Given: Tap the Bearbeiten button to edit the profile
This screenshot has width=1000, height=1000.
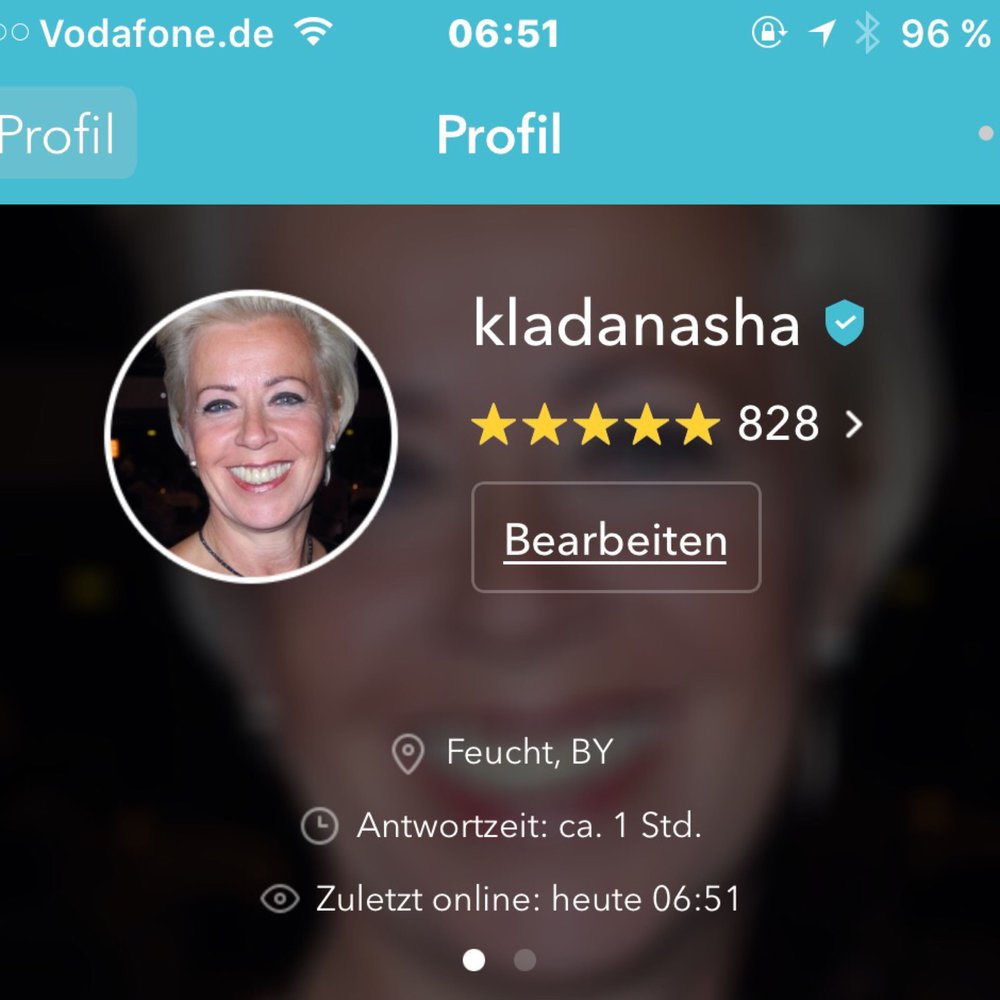Looking at the screenshot, I should [616, 539].
